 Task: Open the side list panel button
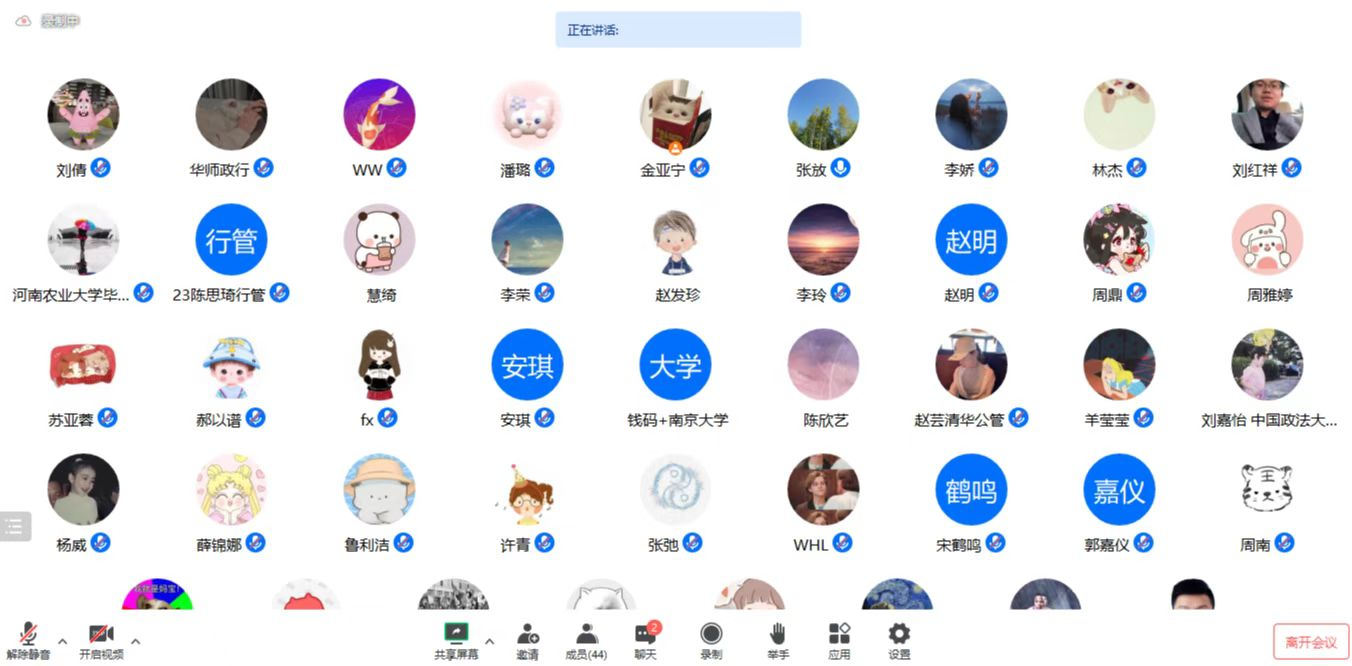tap(14, 526)
